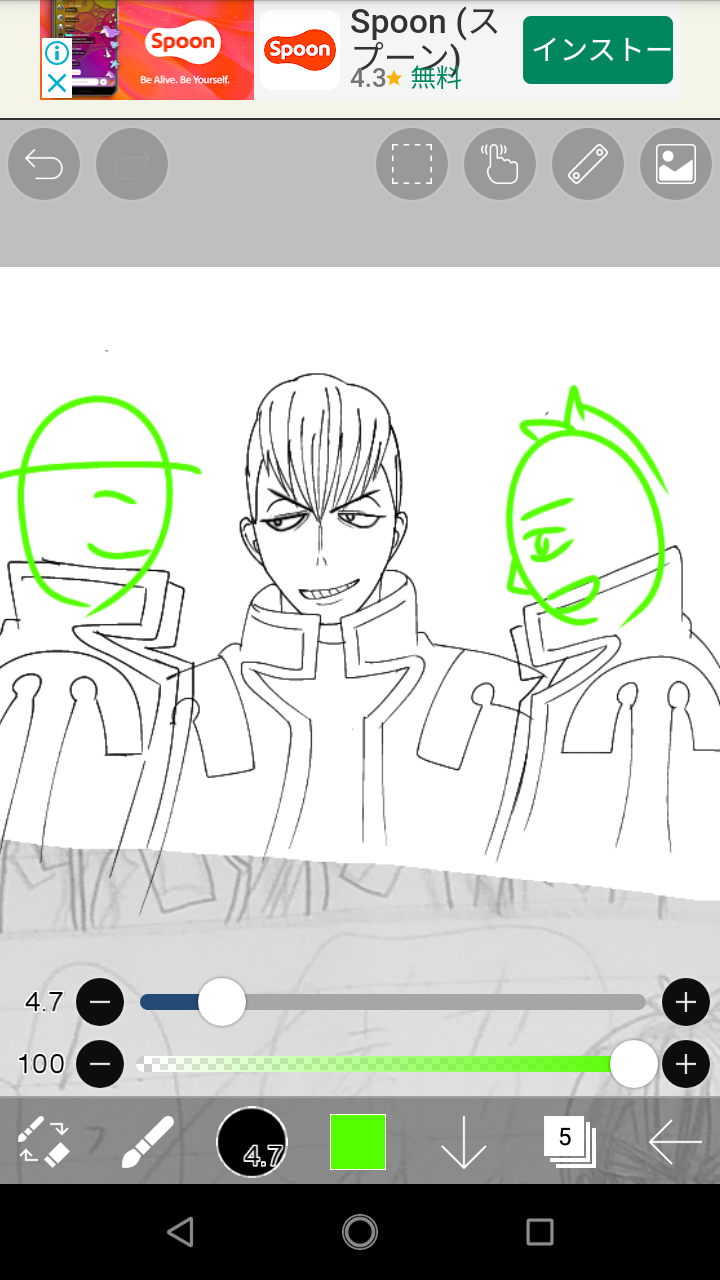Open the green color swatch picker
The image size is (720, 1280).
point(358,1142)
